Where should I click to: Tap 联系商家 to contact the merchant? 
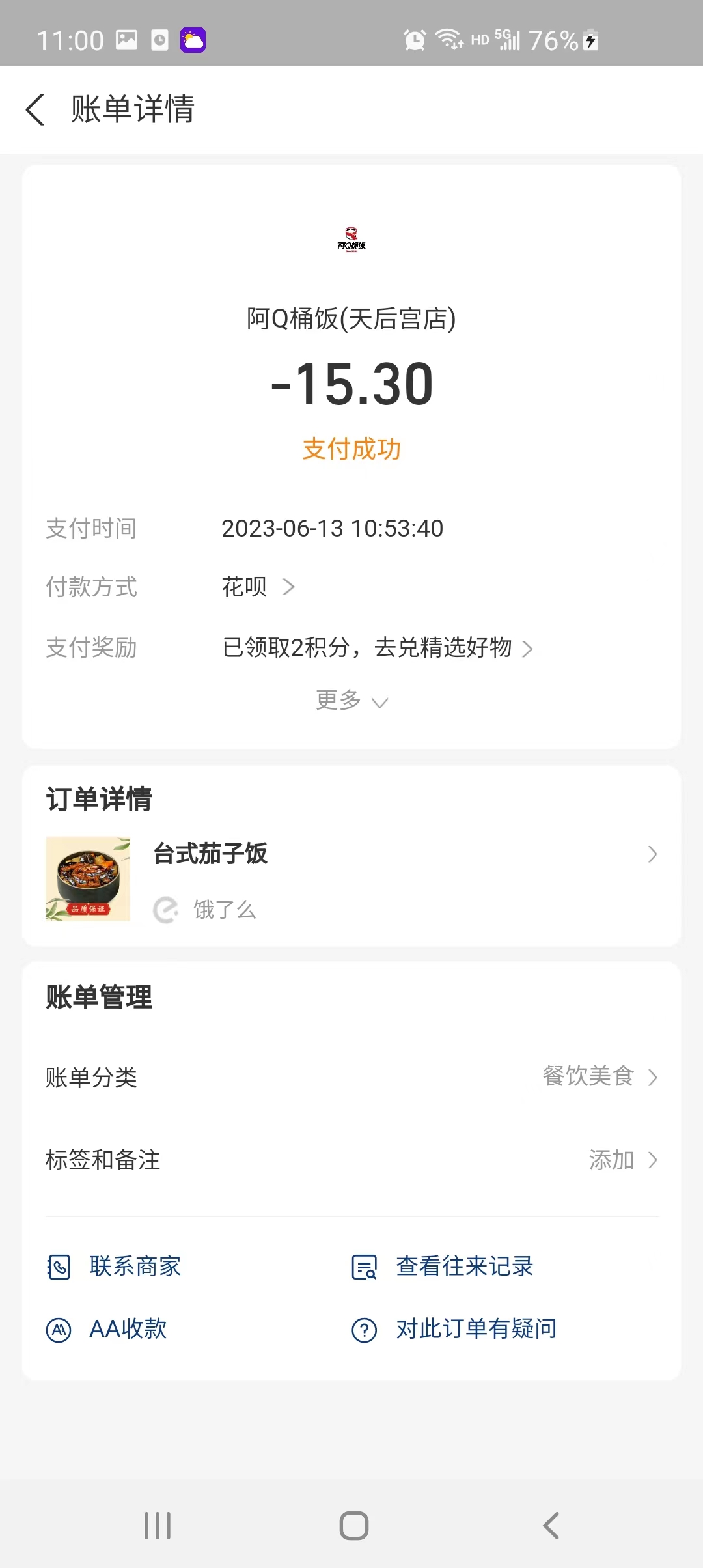115,1267
